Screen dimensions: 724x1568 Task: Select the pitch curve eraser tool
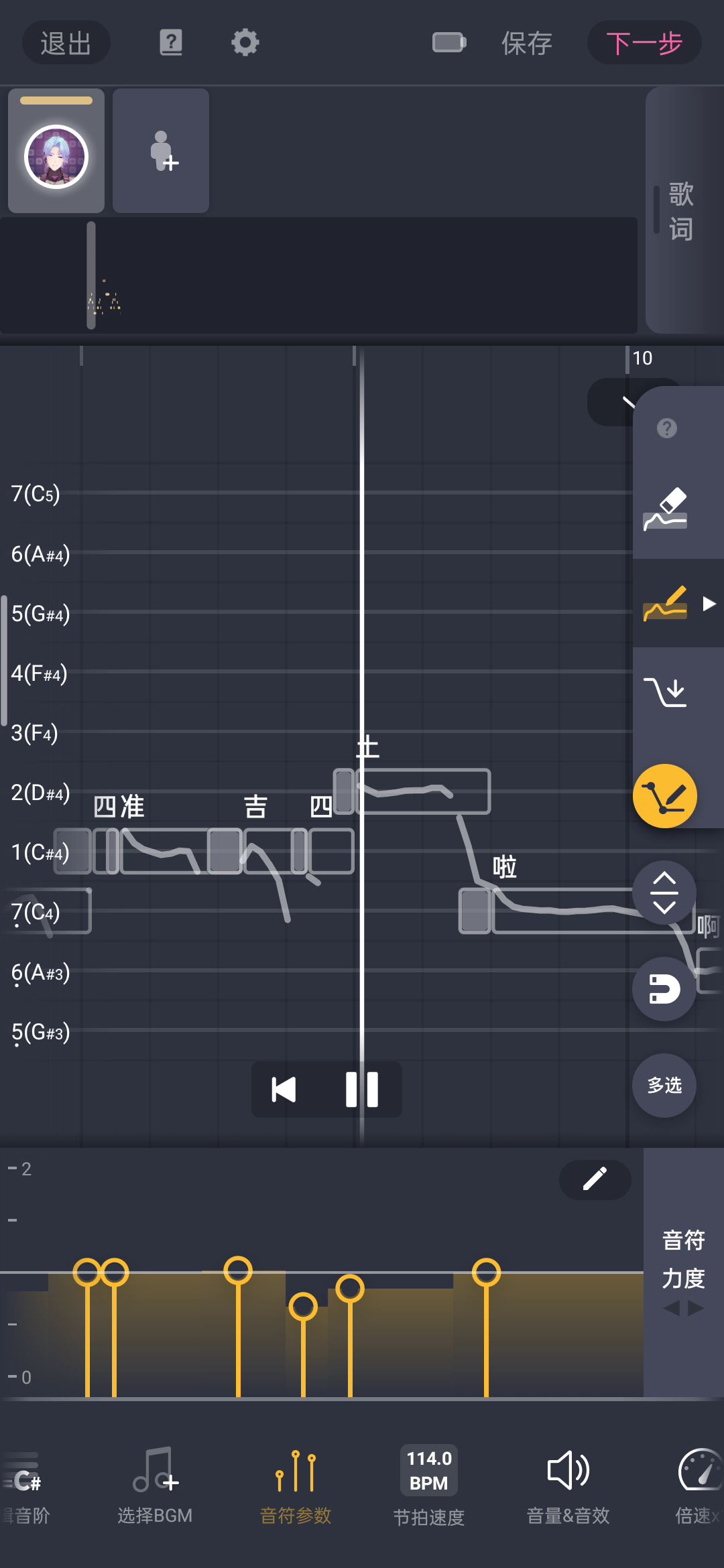tap(665, 510)
